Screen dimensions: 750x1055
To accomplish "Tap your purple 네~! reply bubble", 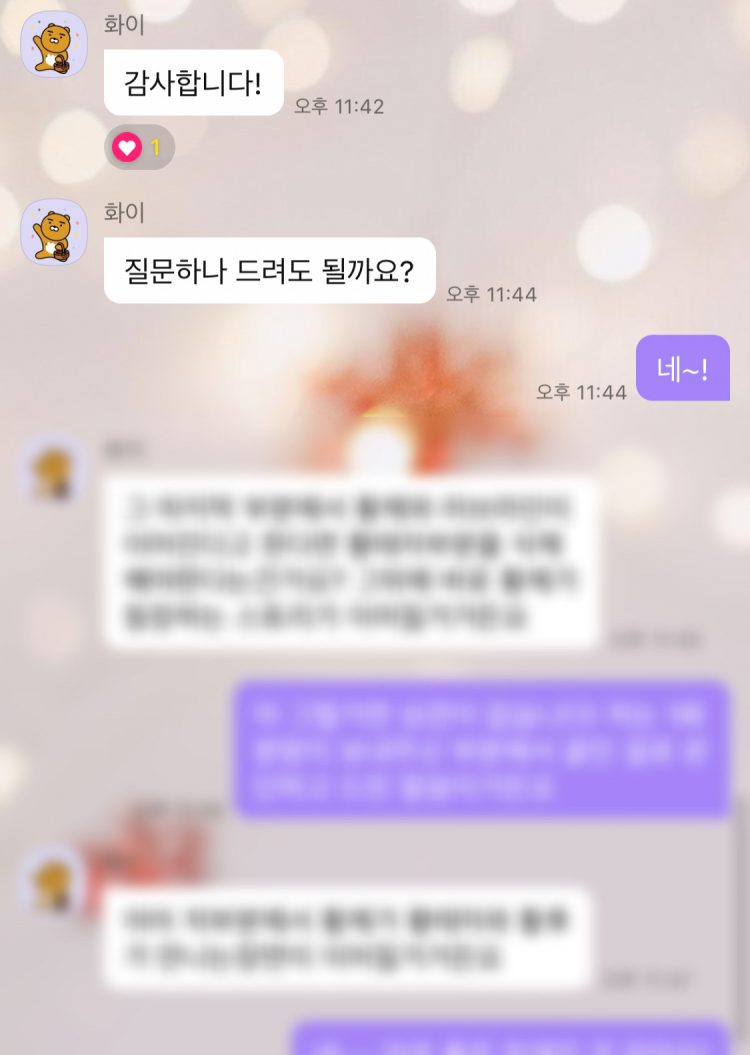I will point(683,368).
